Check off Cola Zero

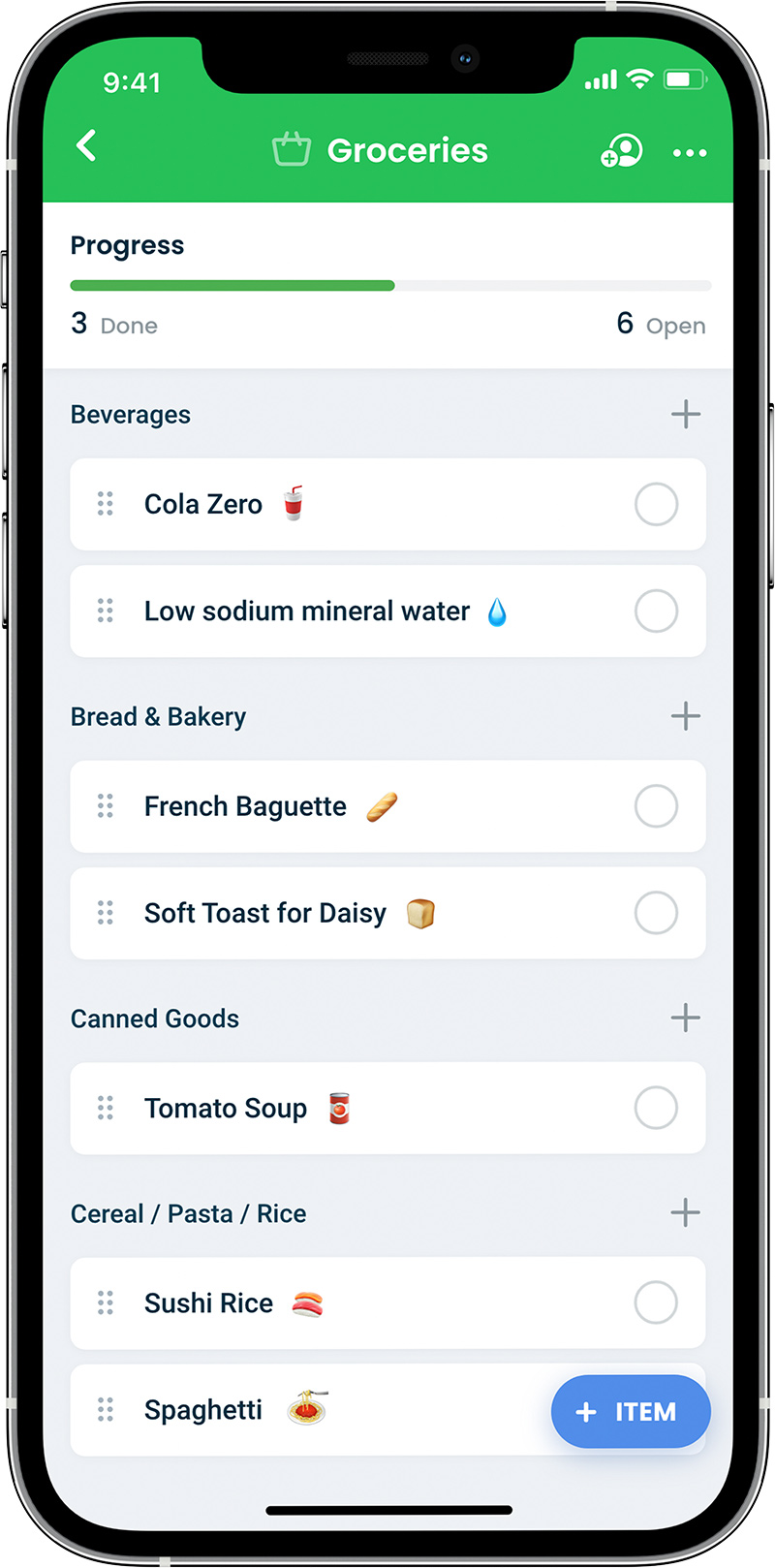(656, 505)
